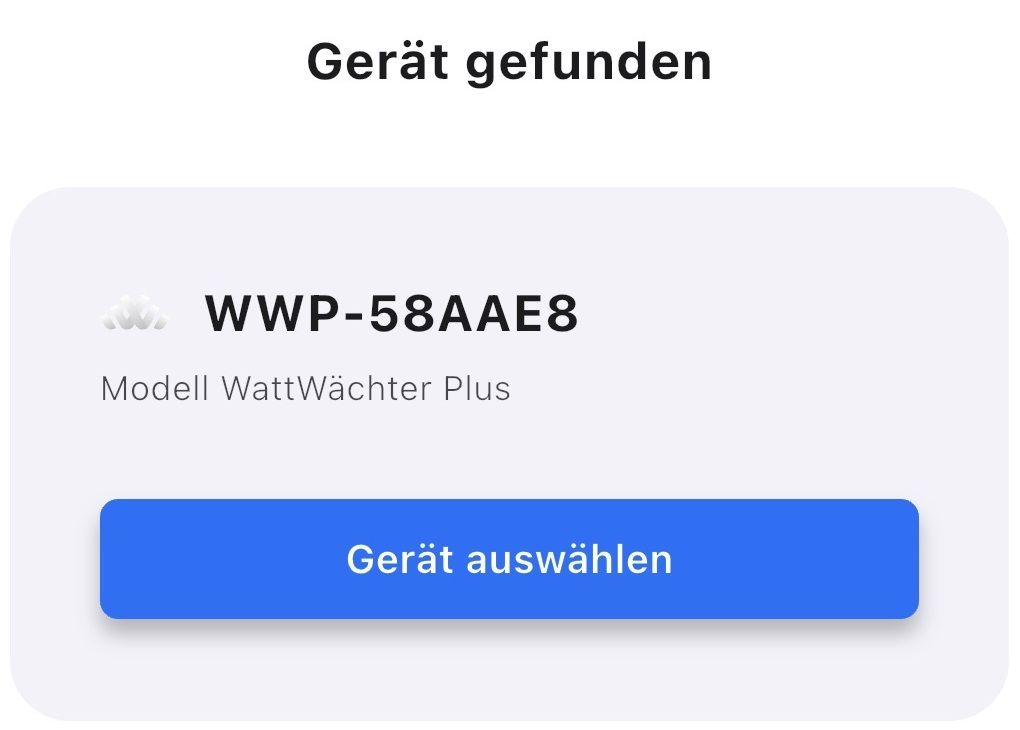Tap the Gerät auswählen button

(509, 558)
